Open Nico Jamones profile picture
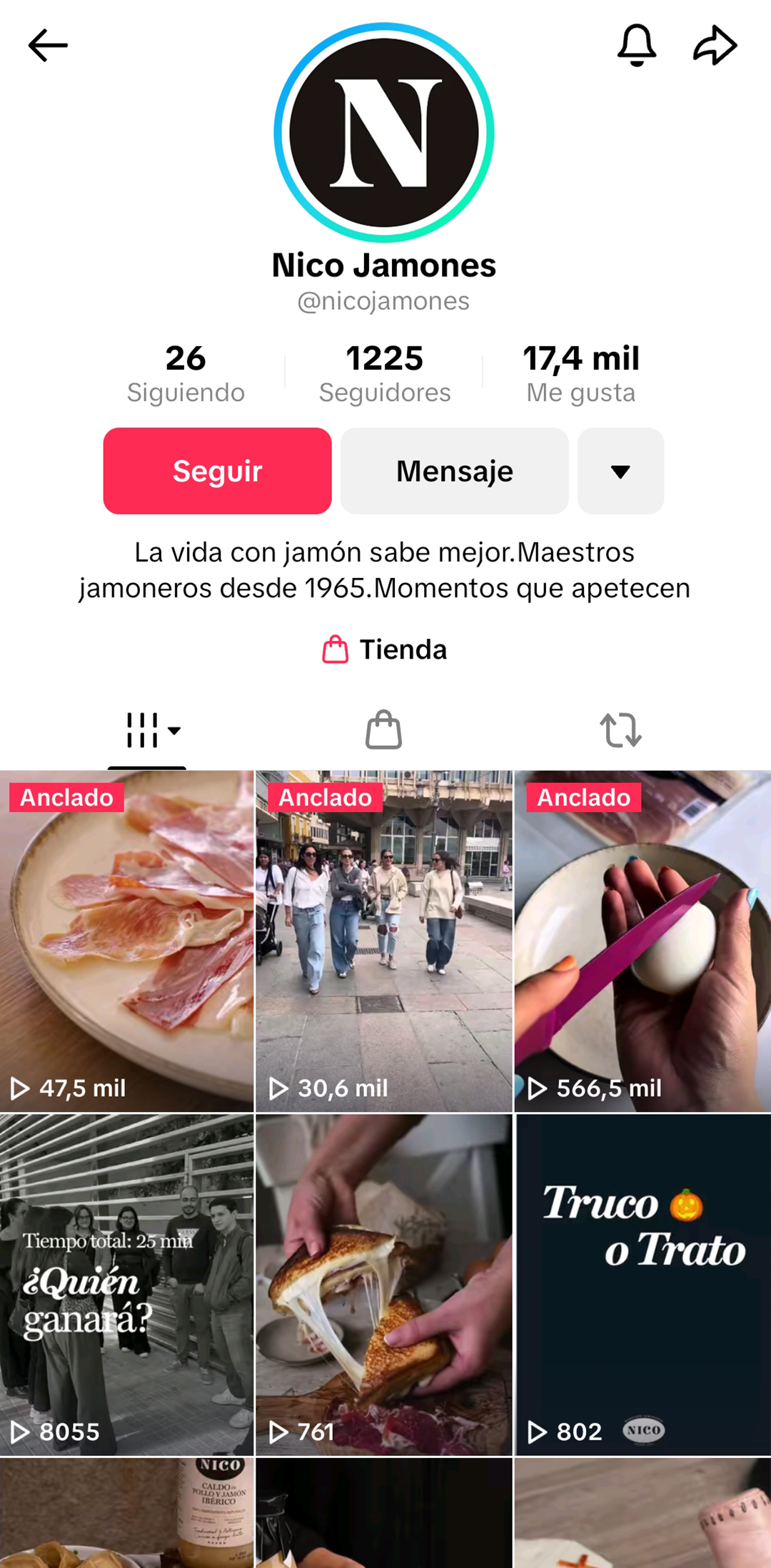The image size is (771, 1568). pos(384,133)
